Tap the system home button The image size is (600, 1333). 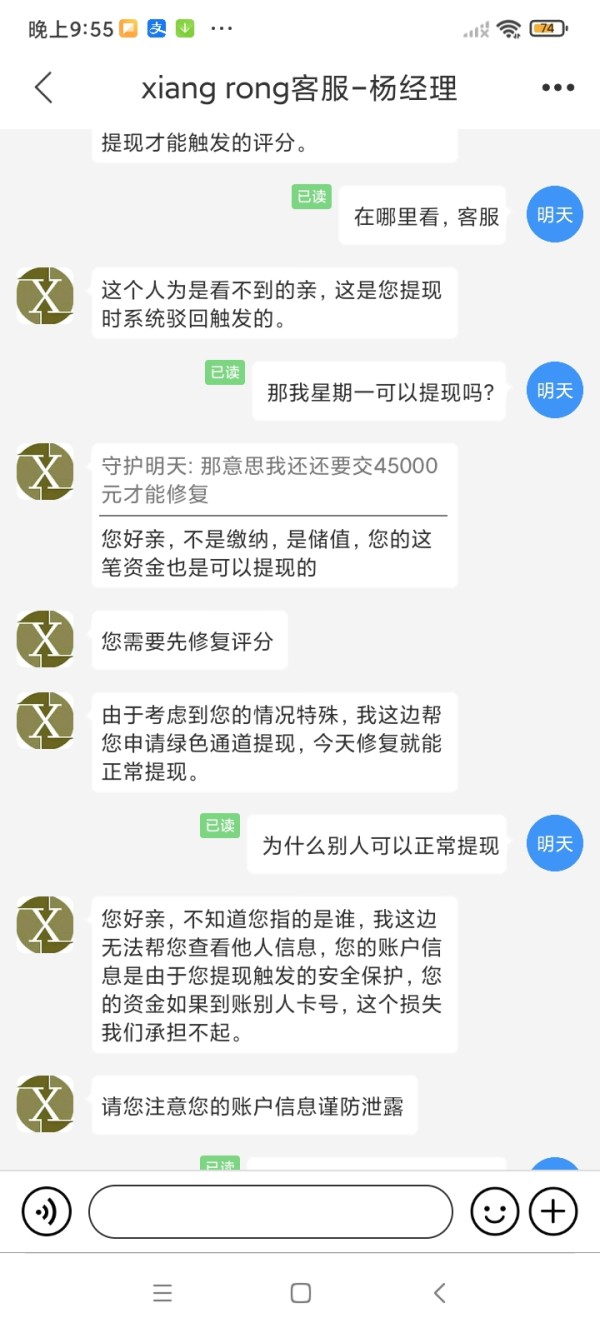click(x=300, y=1293)
